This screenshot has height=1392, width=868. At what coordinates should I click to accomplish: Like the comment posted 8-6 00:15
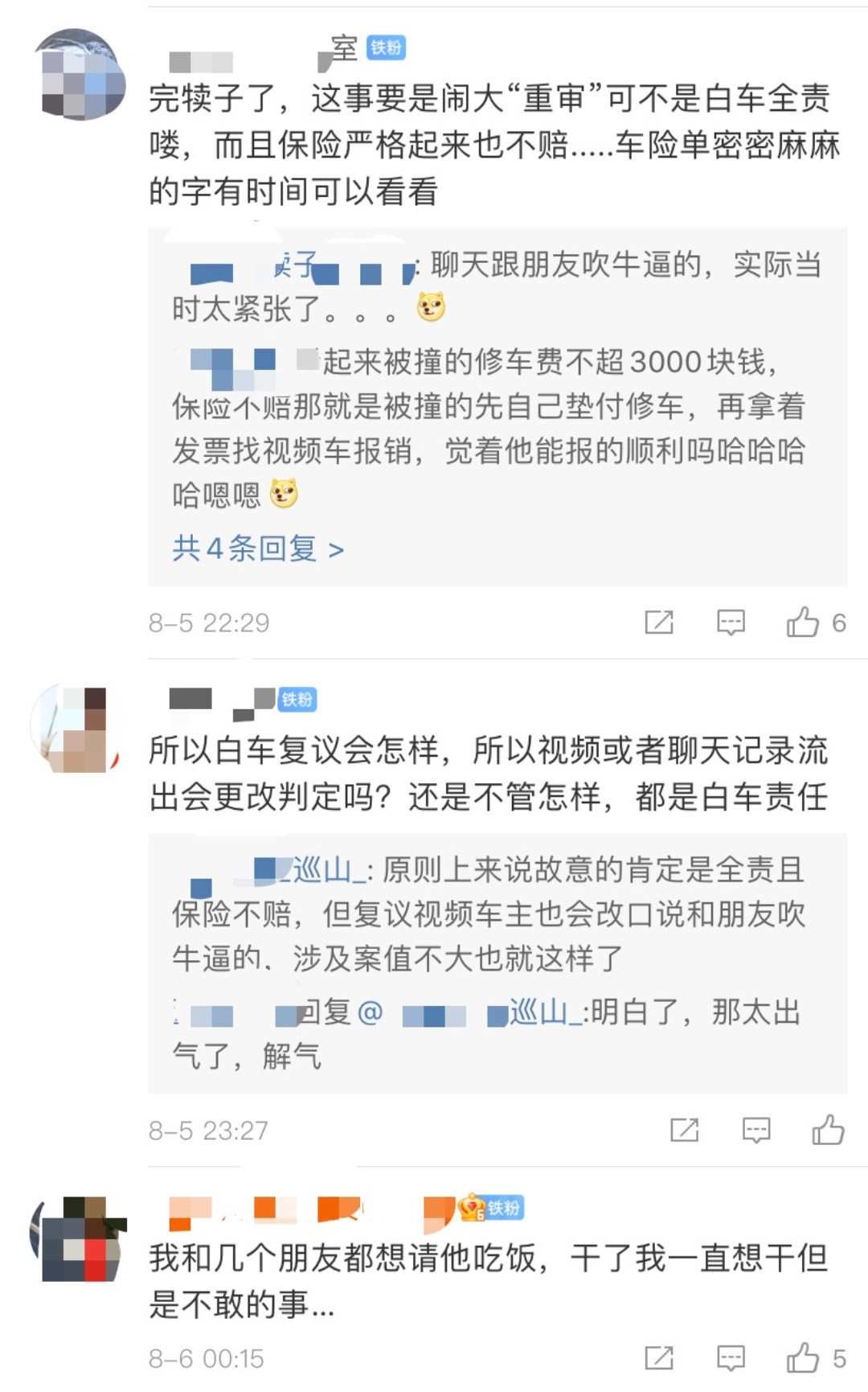803,1358
